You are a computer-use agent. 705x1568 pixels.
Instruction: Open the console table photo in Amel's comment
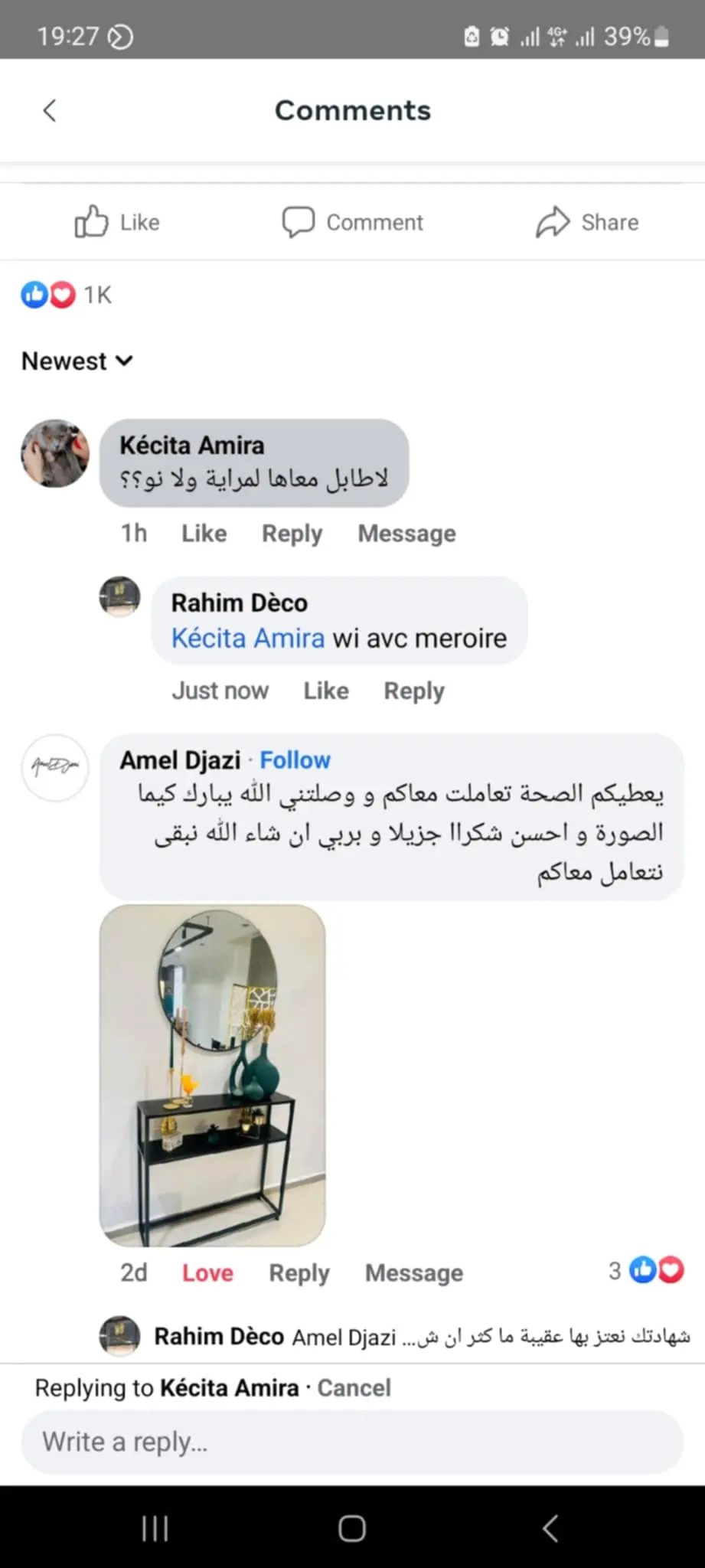click(213, 1075)
